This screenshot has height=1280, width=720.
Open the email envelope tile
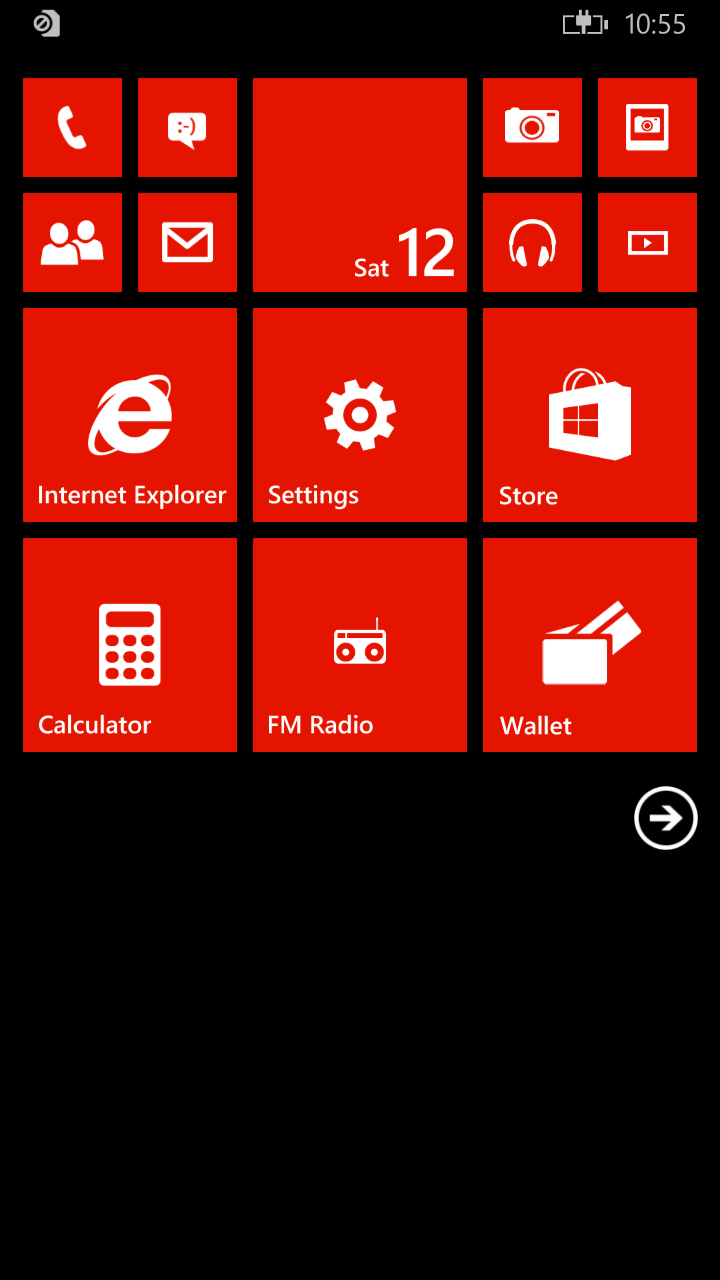pyautogui.click(x=187, y=242)
